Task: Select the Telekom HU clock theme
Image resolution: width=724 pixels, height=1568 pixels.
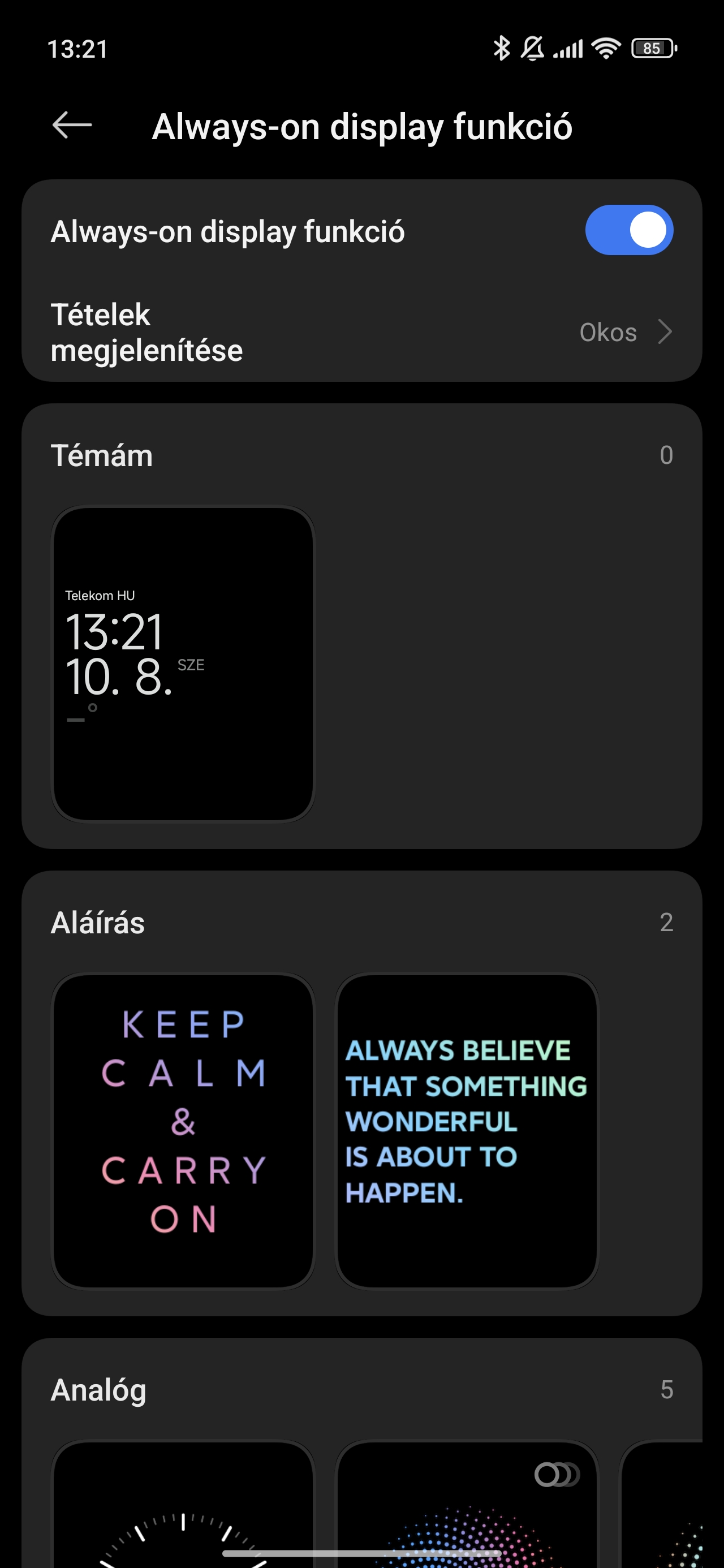Action: pyautogui.click(x=183, y=664)
